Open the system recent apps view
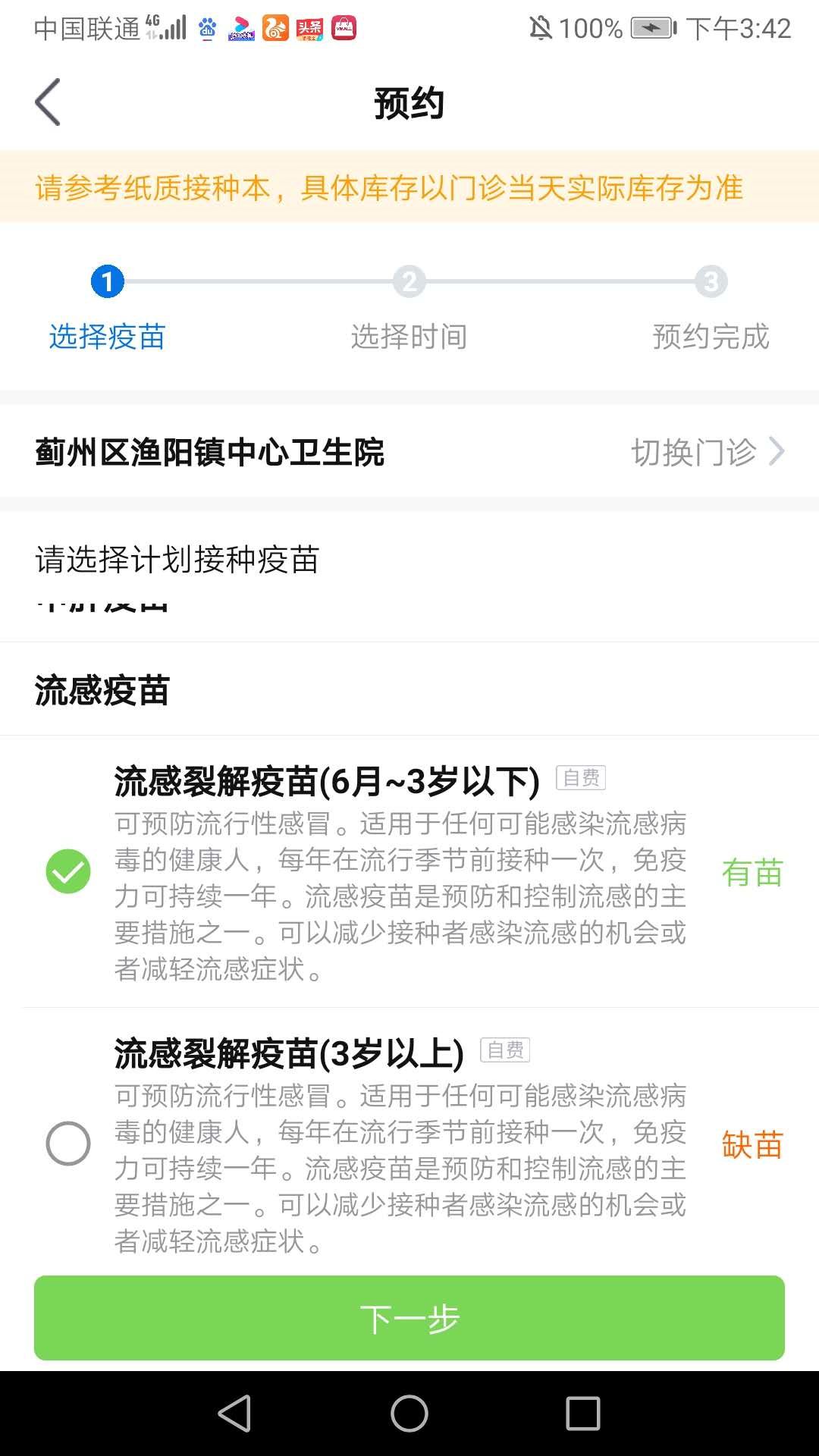The image size is (819, 1456). pos(582,1414)
